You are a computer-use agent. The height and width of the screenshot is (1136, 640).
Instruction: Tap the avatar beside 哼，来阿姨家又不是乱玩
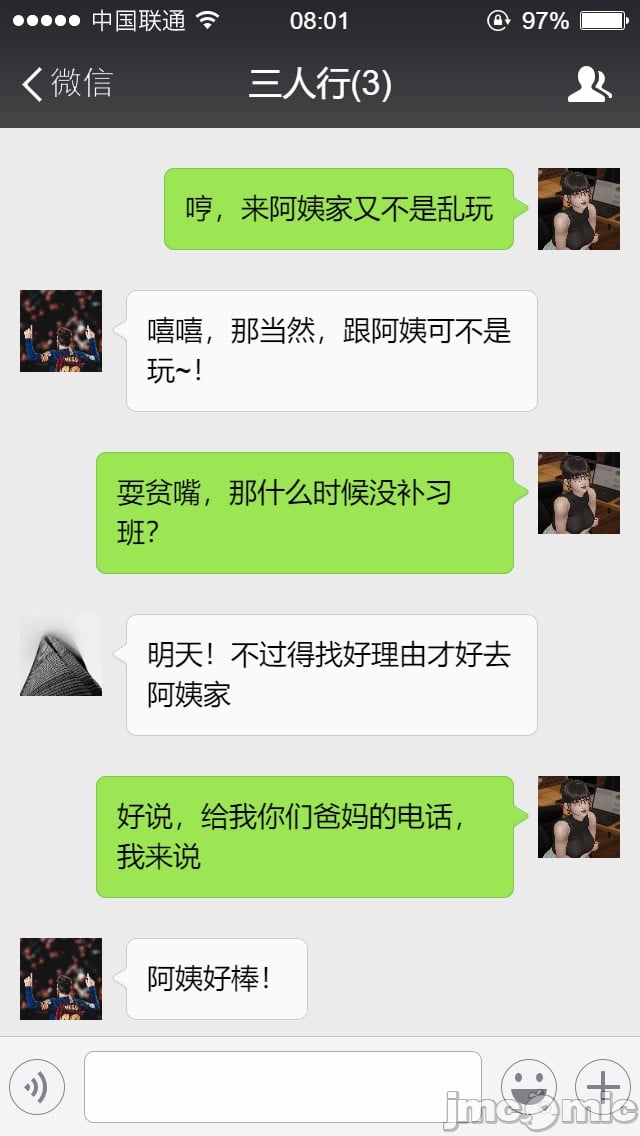(x=578, y=209)
